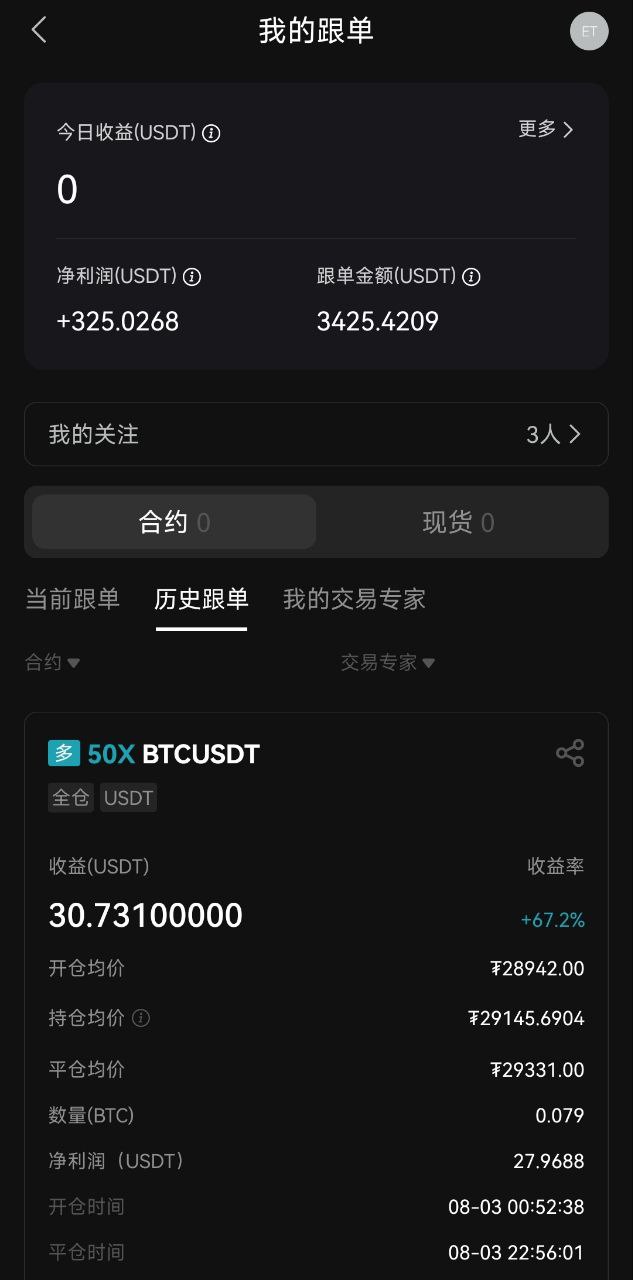Image resolution: width=633 pixels, height=1280 pixels.
Task: Switch to the 现货 segment
Action: click(x=458, y=522)
